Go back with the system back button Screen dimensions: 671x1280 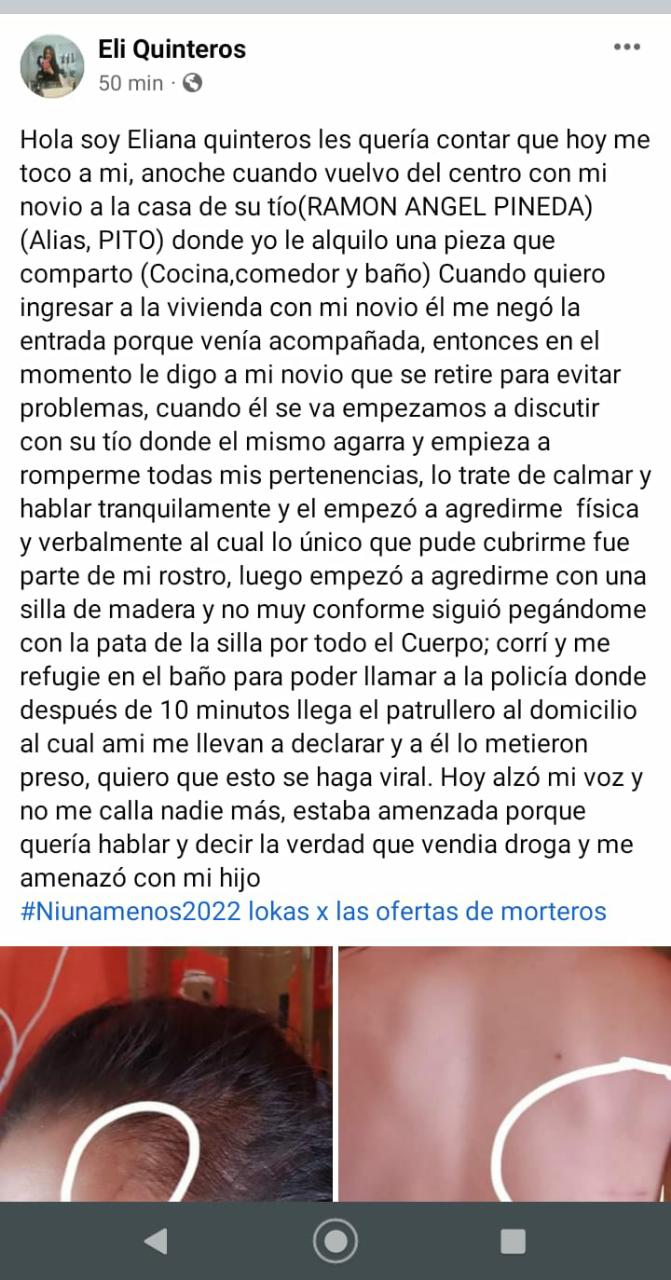(x=156, y=1241)
